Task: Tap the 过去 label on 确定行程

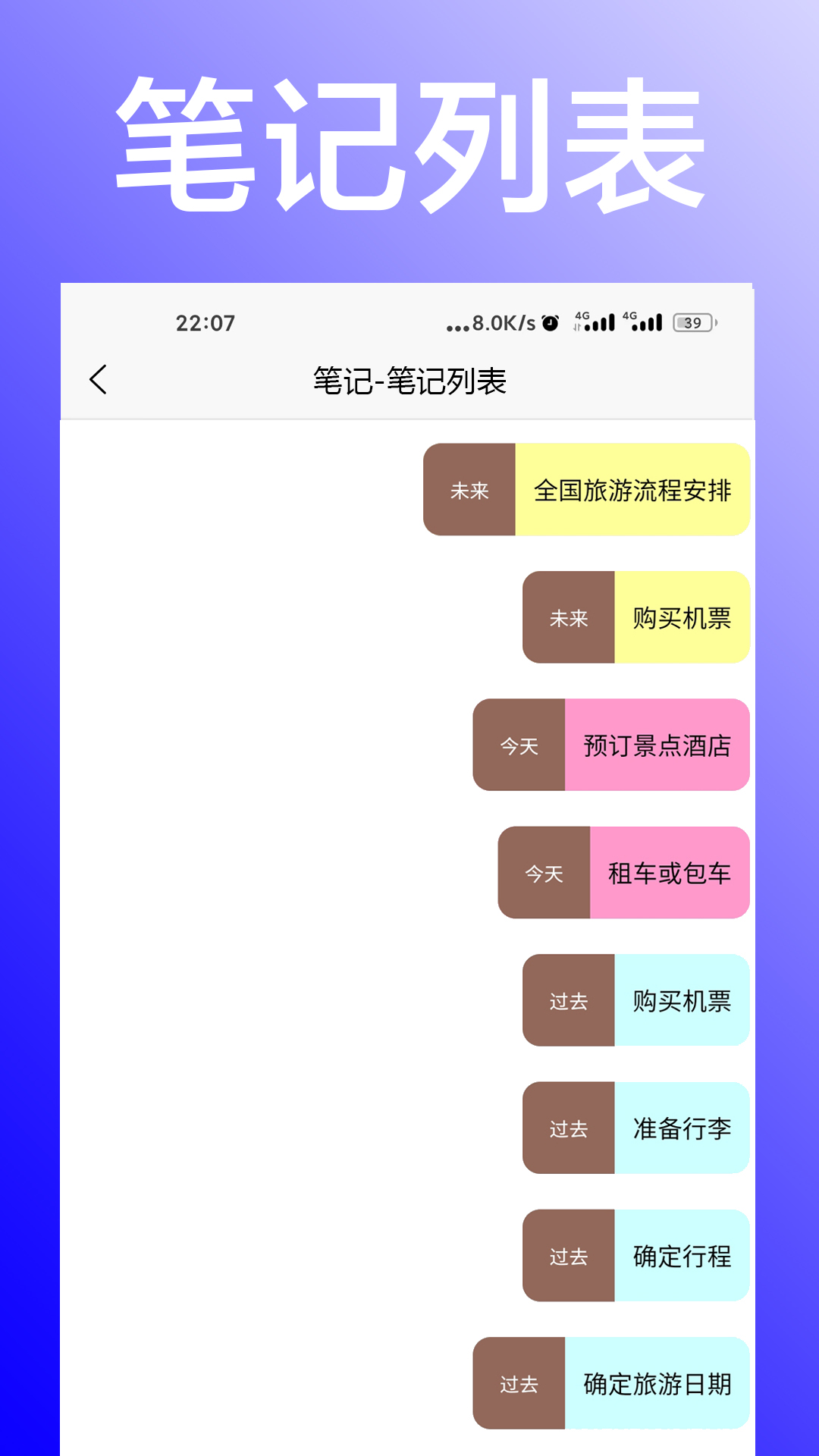Action: (x=567, y=1255)
